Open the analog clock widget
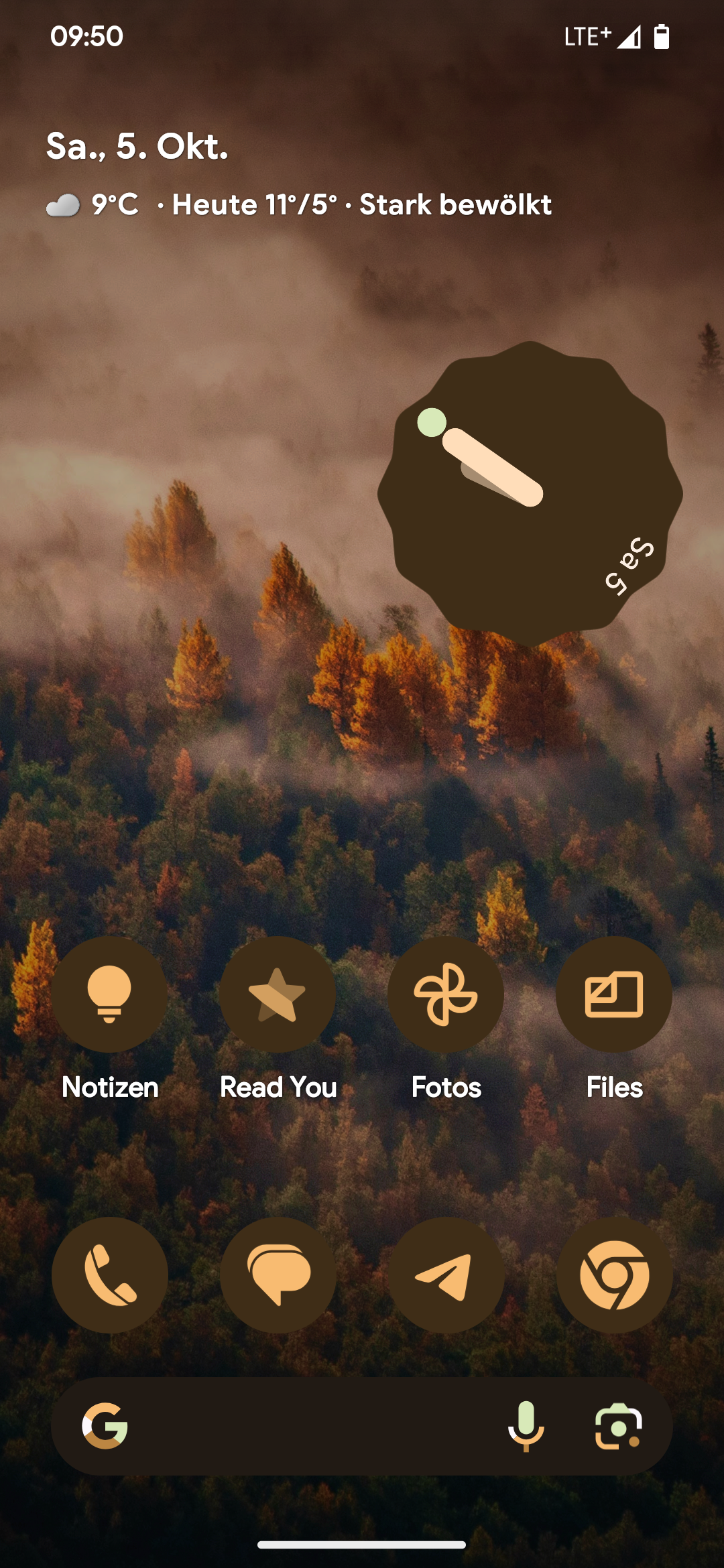Image resolution: width=724 pixels, height=1568 pixels. point(530,494)
